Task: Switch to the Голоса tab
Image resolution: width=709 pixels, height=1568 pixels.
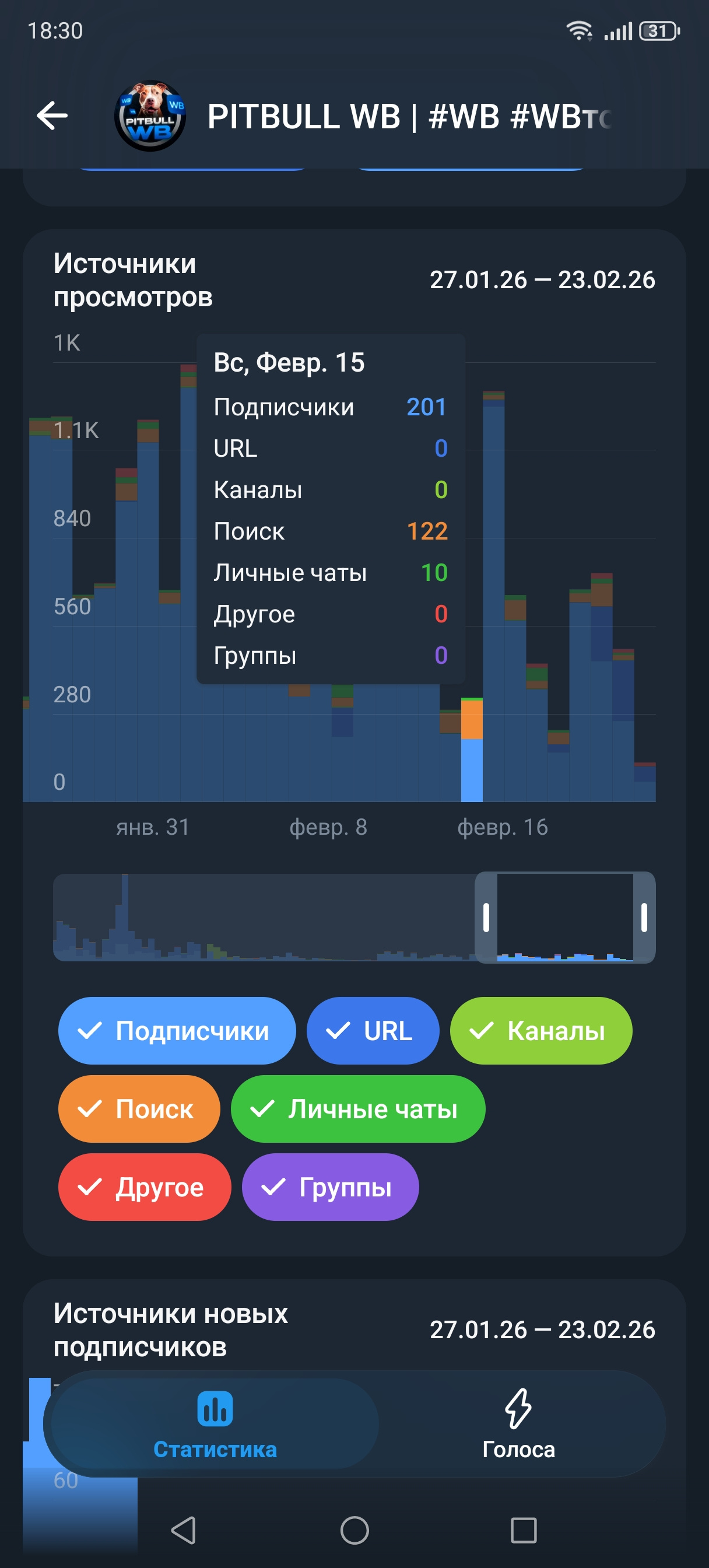Action: pos(518,1423)
